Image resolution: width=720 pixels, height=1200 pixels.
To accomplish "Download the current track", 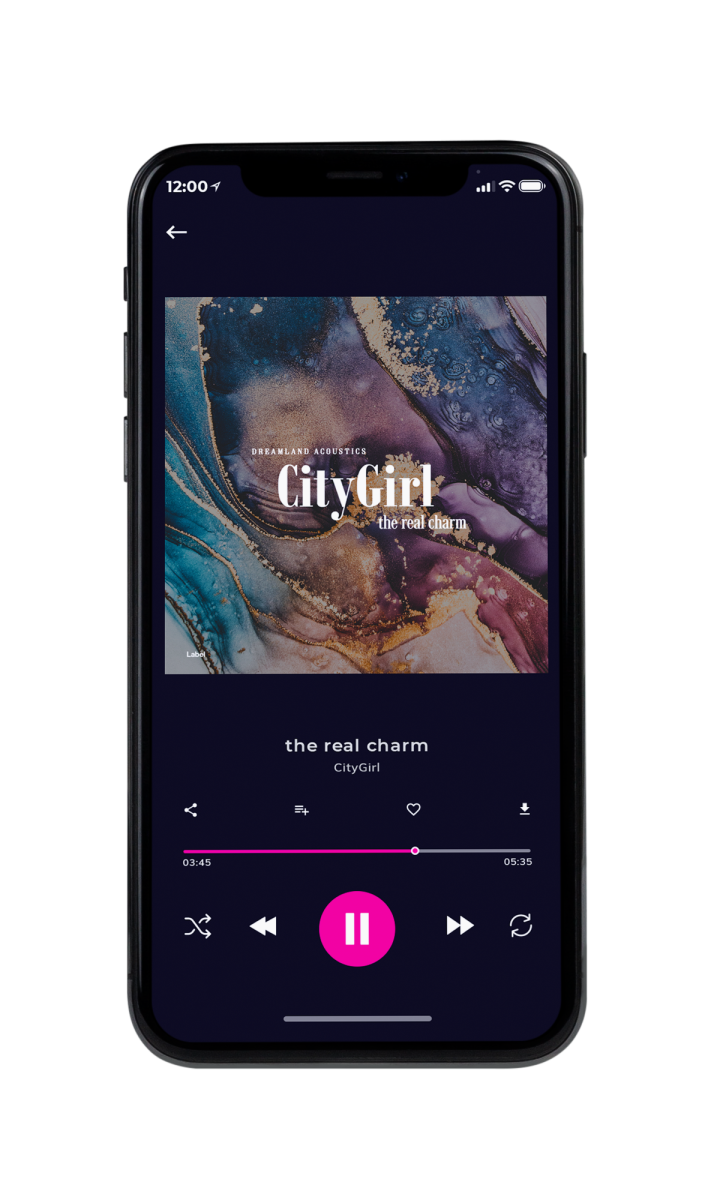I will pyautogui.click(x=524, y=809).
